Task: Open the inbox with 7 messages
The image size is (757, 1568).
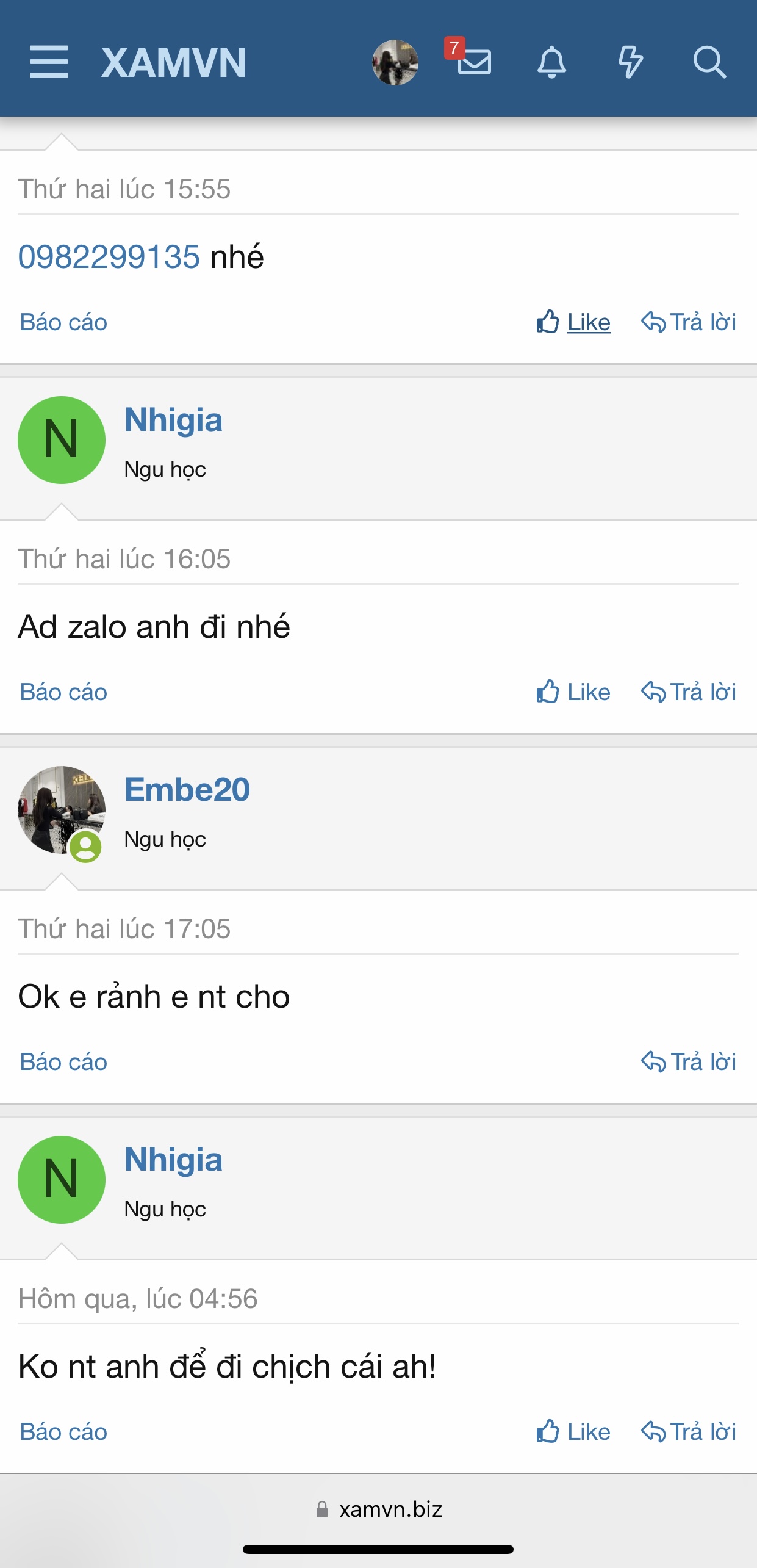Action: point(471,59)
